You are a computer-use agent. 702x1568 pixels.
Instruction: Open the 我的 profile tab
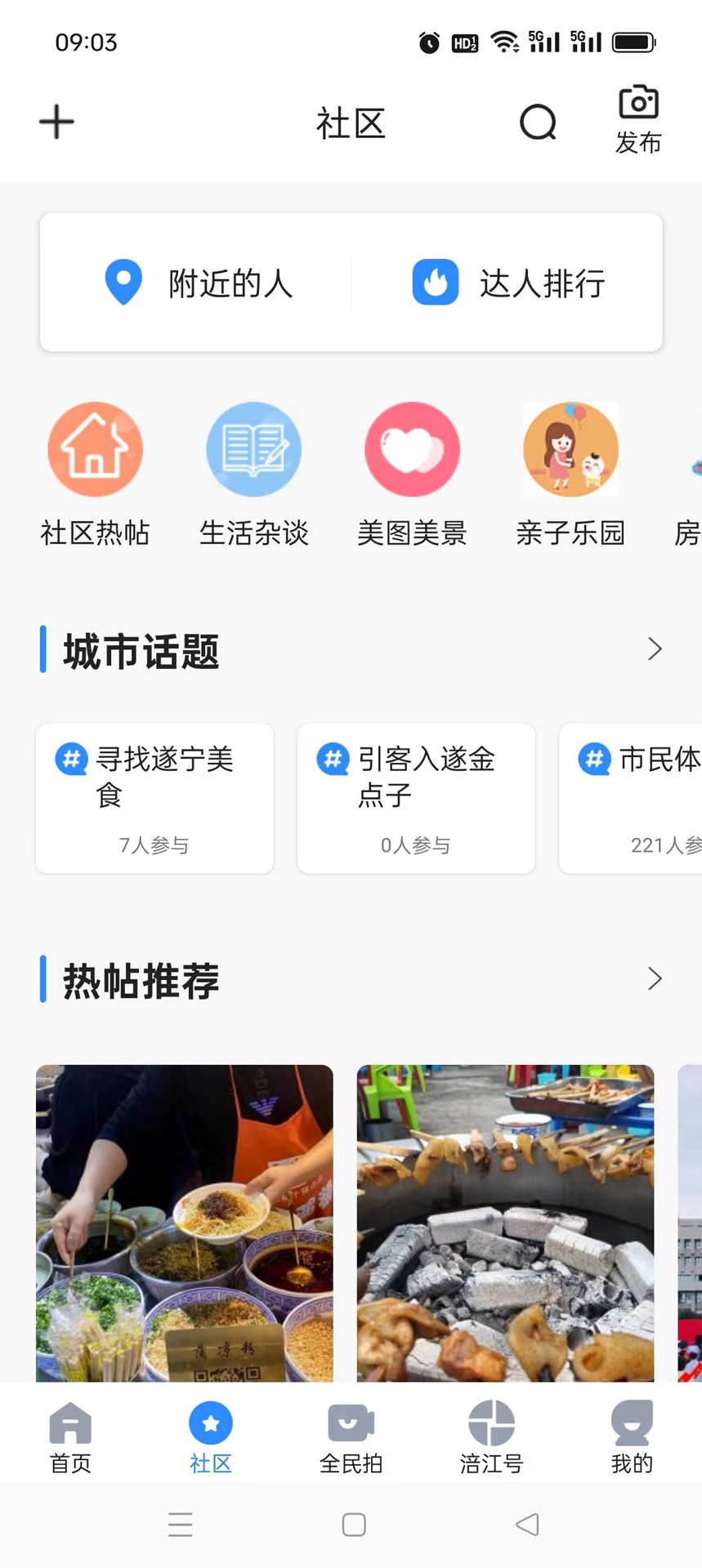click(x=630, y=1436)
